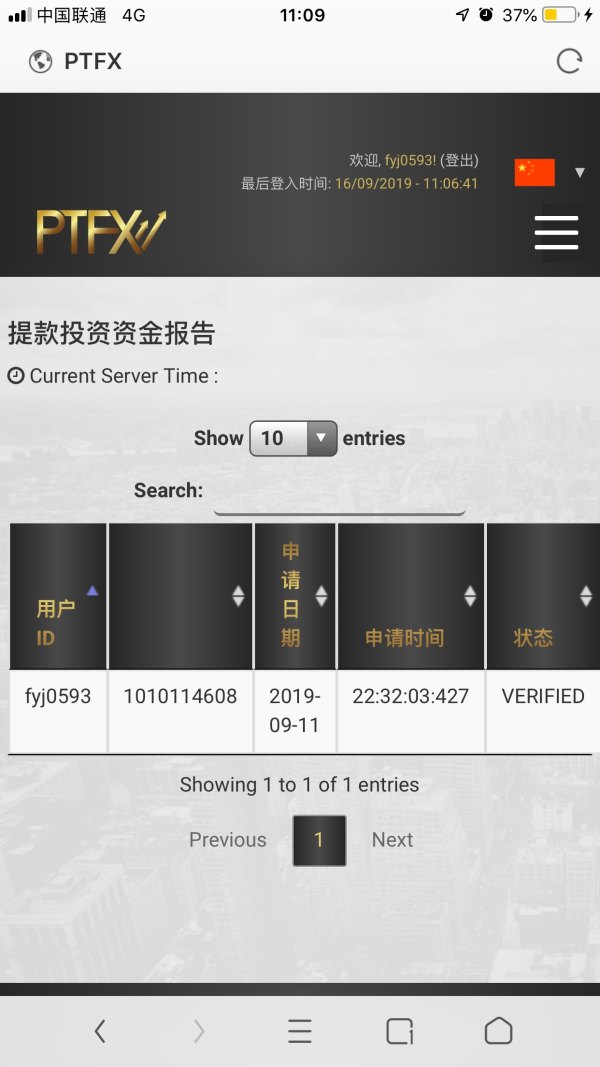
Task: Tap the 登出 logout link
Action: pyautogui.click(x=459, y=160)
